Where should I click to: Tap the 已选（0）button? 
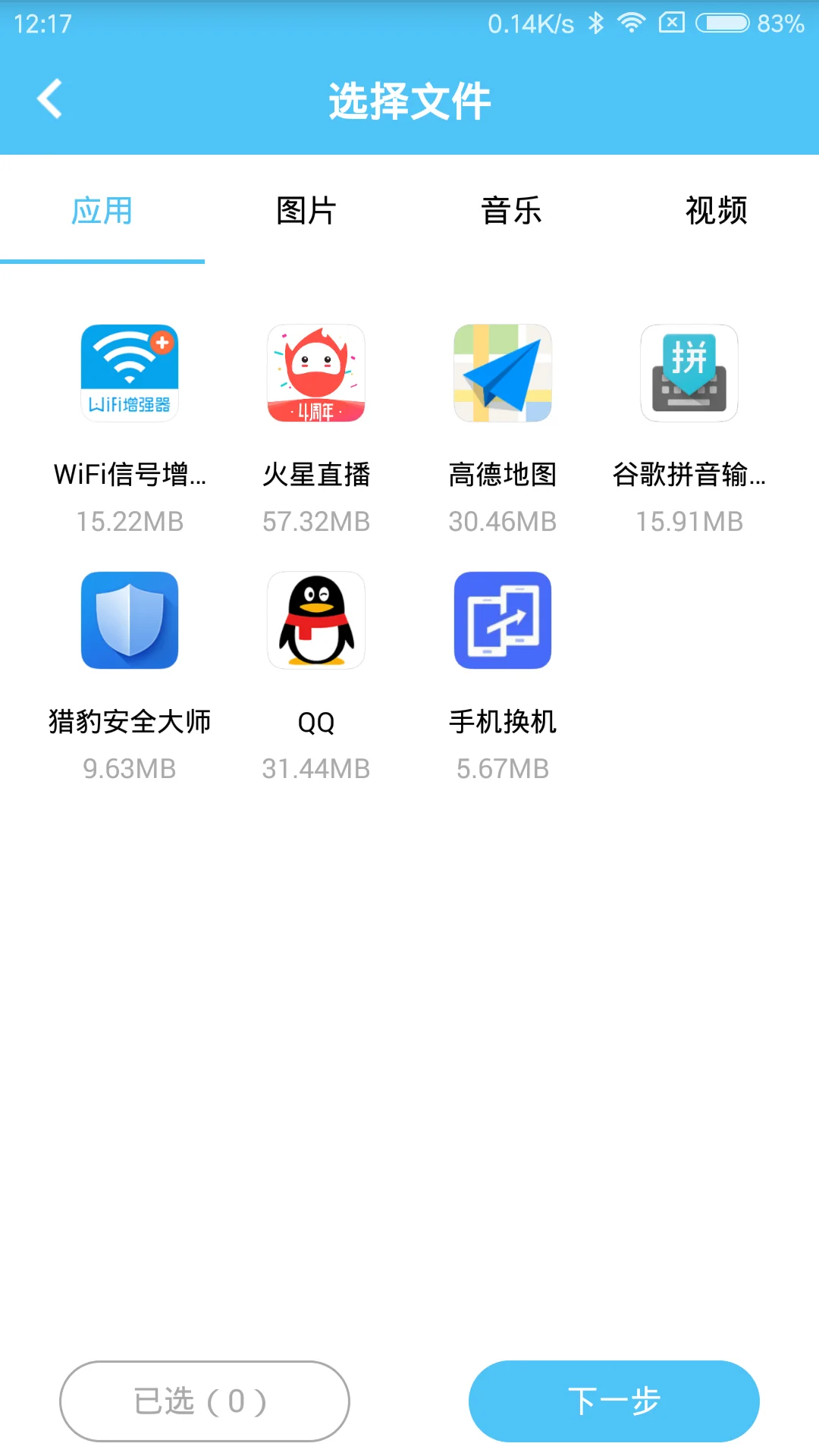205,1401
